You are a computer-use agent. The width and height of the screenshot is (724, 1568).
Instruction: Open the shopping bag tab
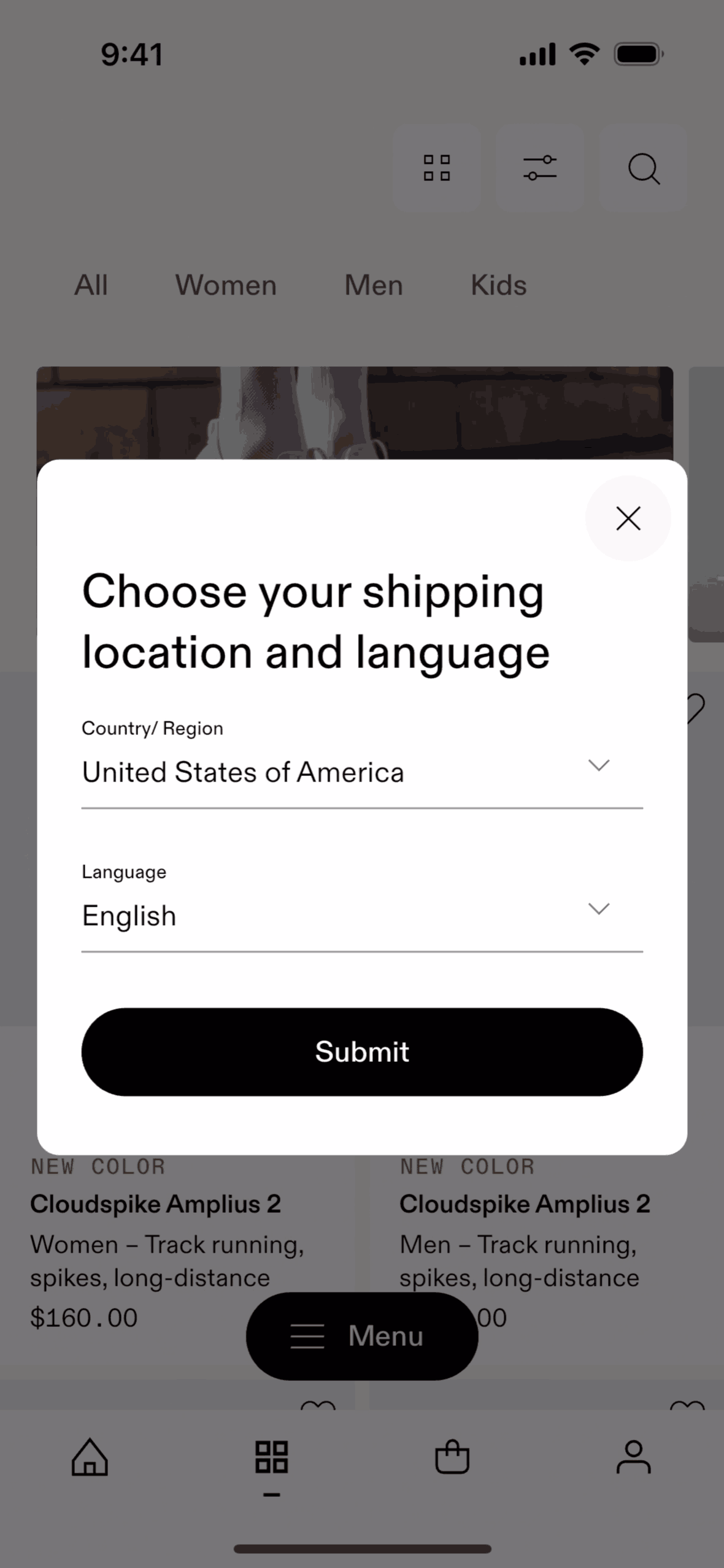452,1457
